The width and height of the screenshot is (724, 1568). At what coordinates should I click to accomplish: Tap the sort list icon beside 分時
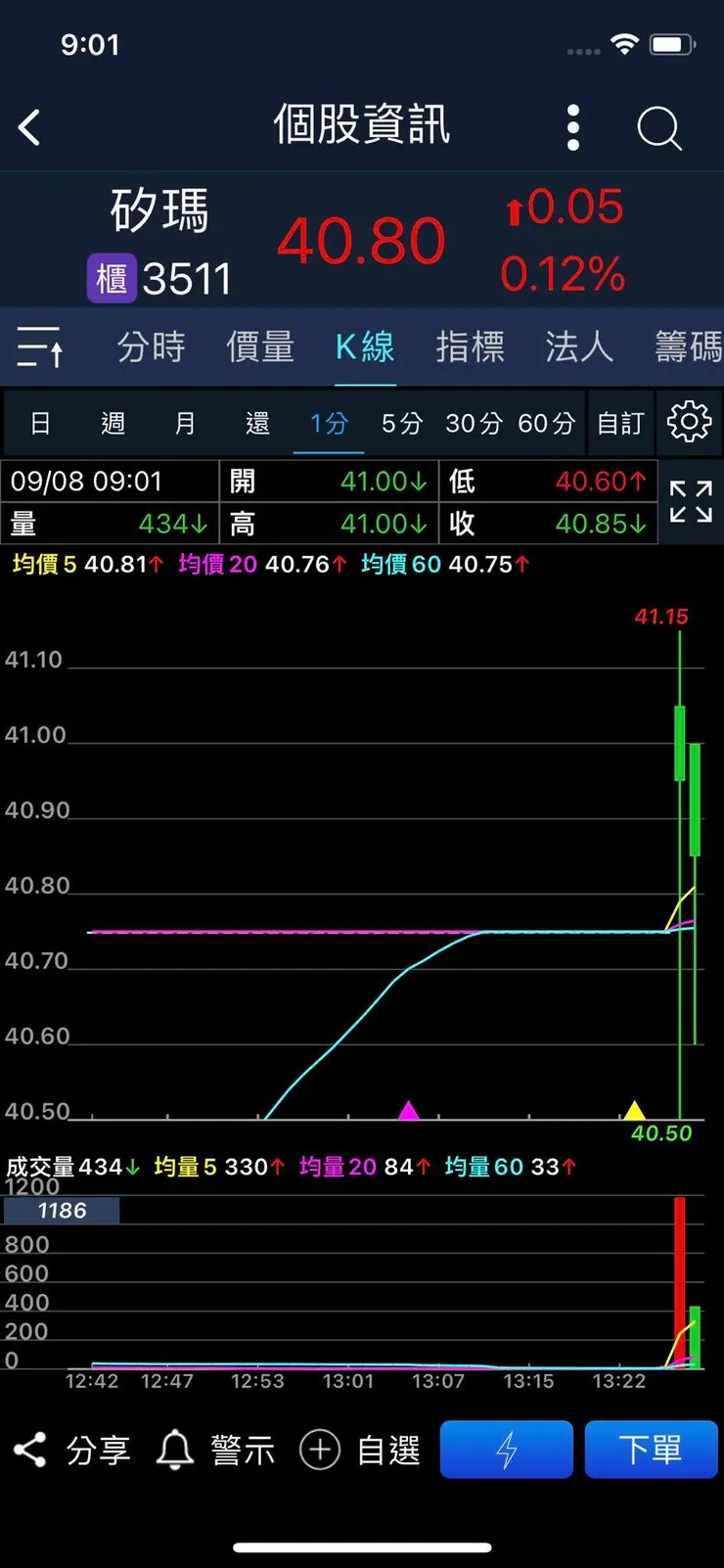pos(40,347)
